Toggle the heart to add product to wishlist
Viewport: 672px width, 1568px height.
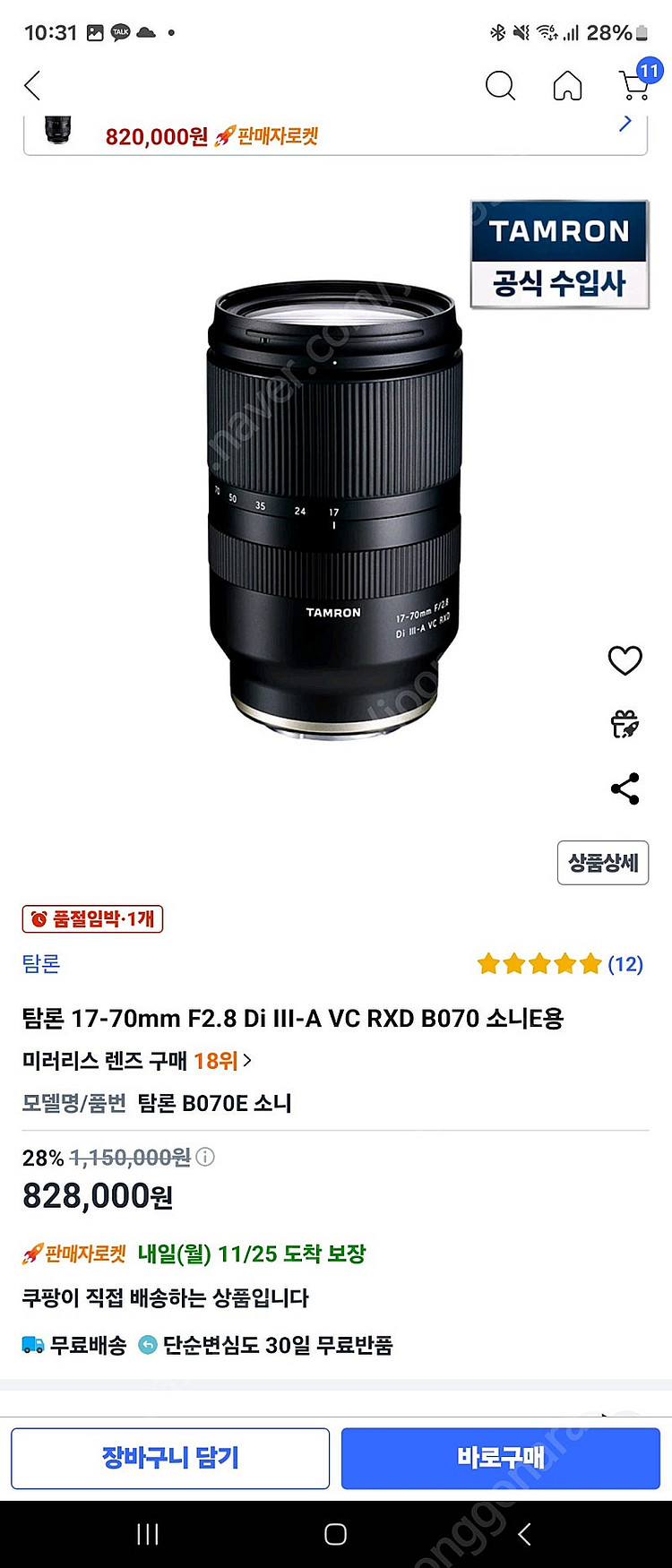coord(625,660)
